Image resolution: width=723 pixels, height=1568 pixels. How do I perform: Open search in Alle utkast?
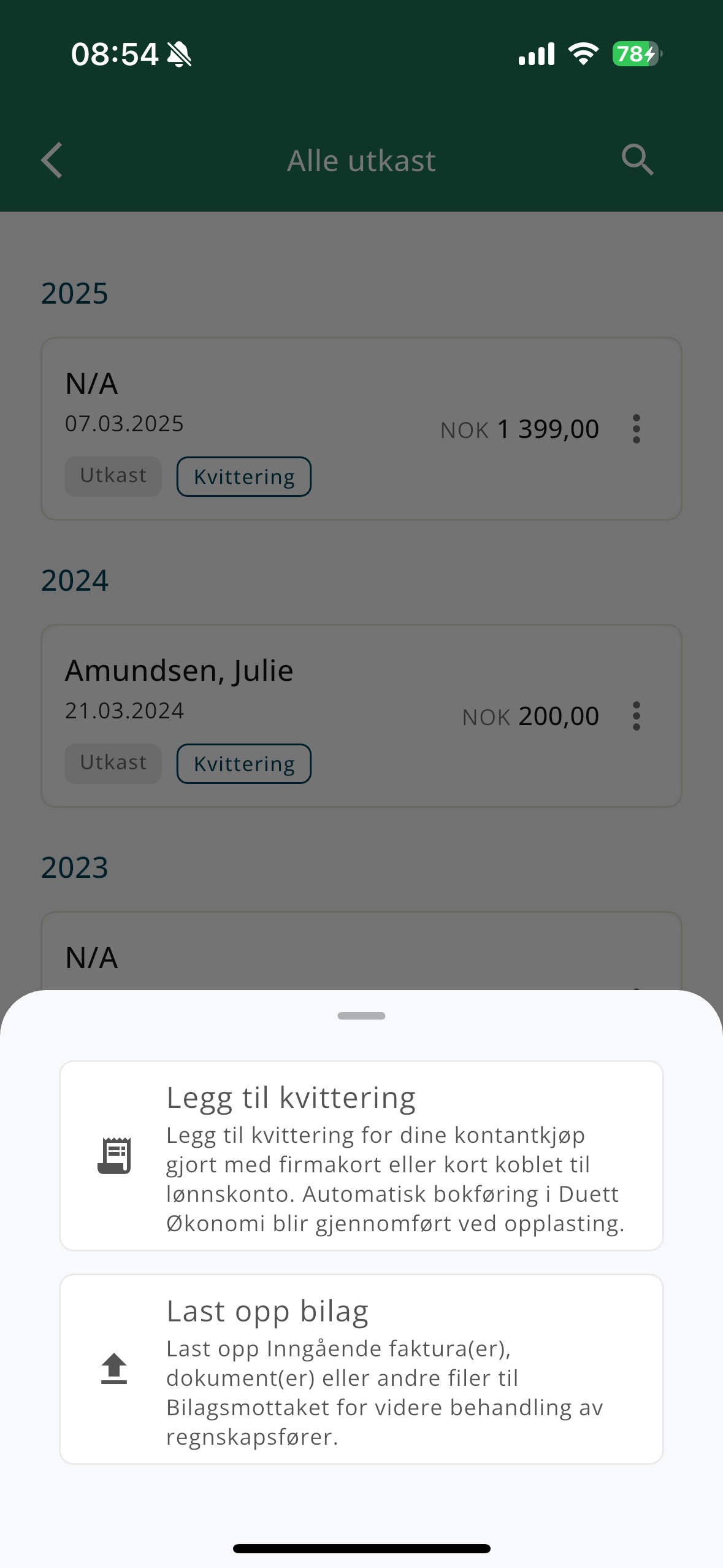tap(637, 161)
